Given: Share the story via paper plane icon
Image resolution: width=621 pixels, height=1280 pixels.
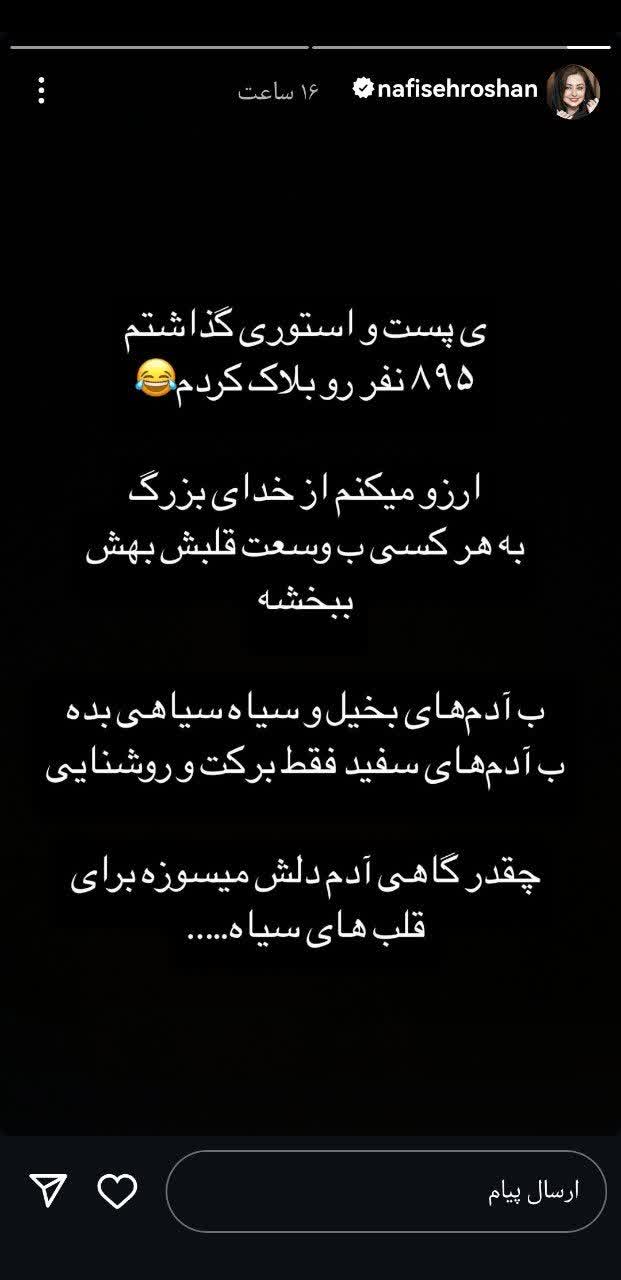Looking at the screenshot, I should click(x=47, y=1190).
